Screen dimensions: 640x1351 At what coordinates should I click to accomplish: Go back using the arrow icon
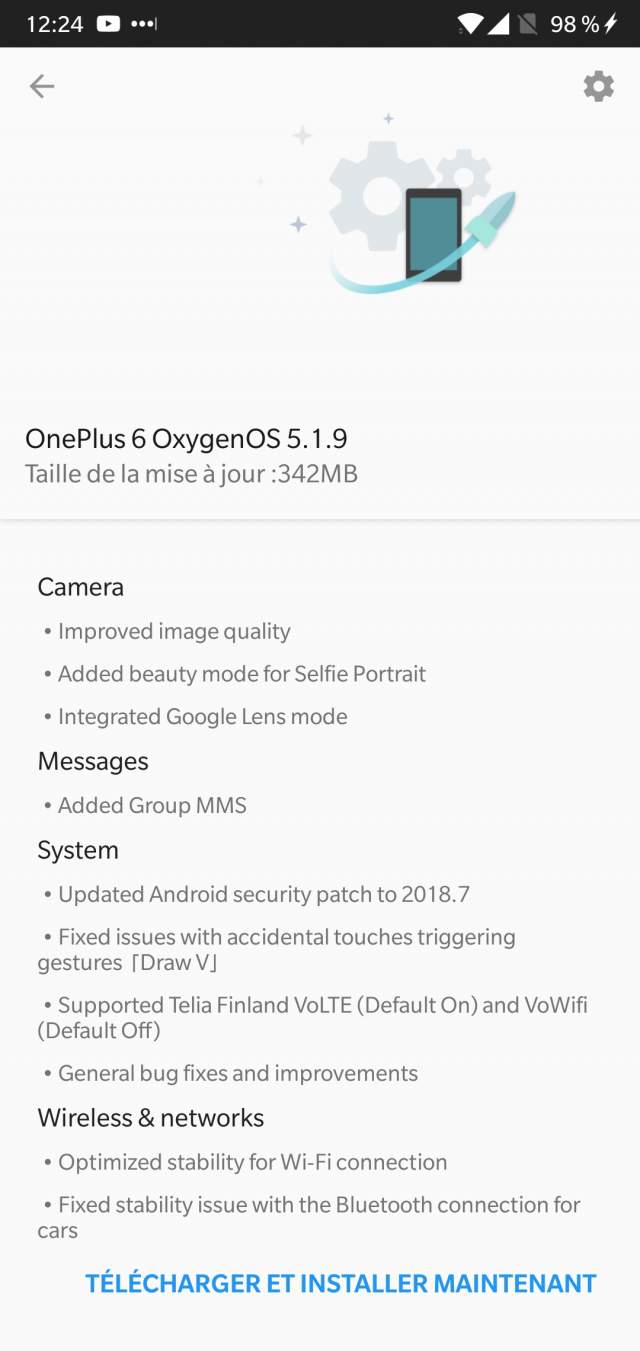pos(42,87)
